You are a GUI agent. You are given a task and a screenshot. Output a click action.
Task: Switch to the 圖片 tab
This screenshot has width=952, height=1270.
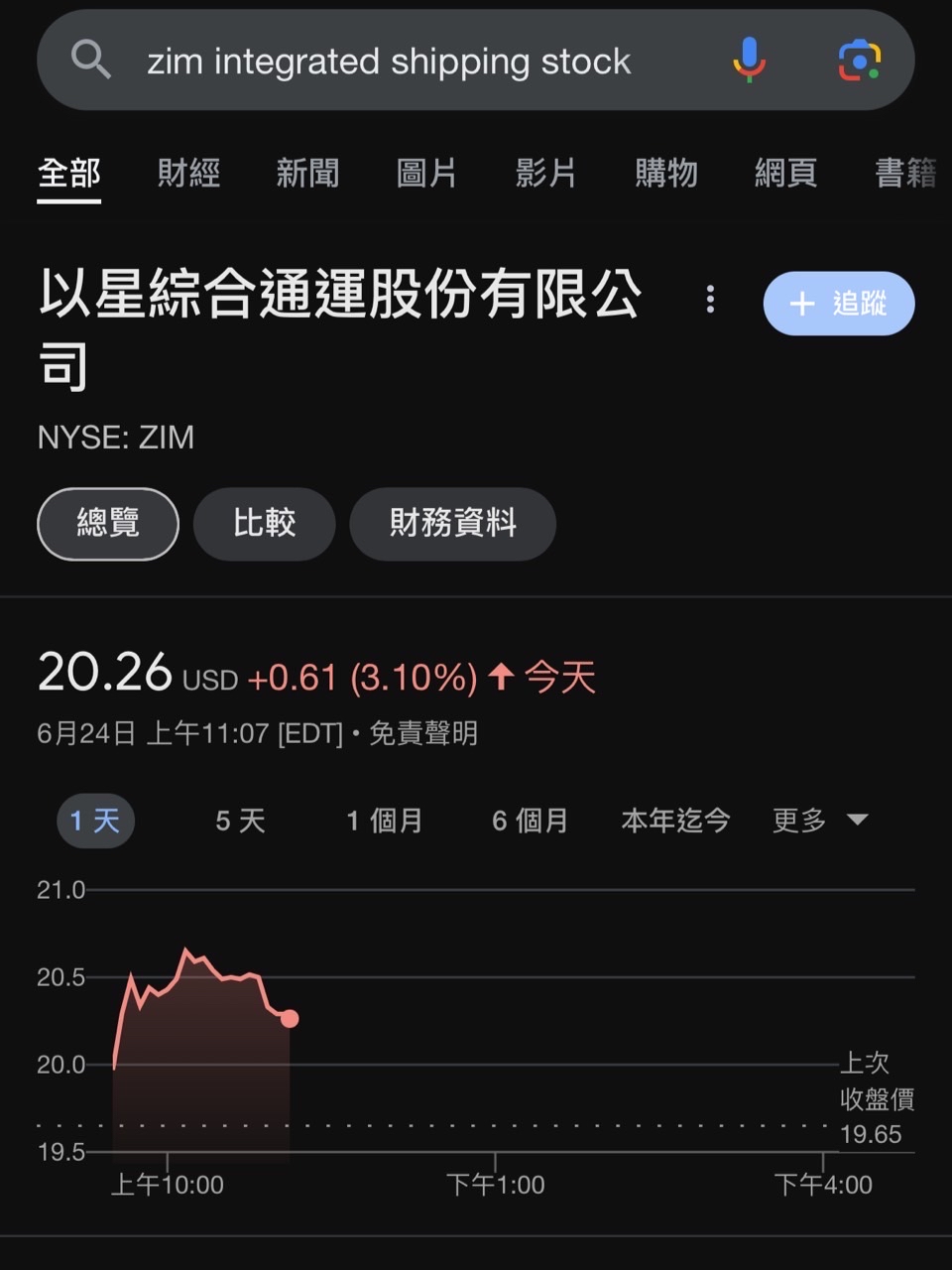[x=426, y=174]
